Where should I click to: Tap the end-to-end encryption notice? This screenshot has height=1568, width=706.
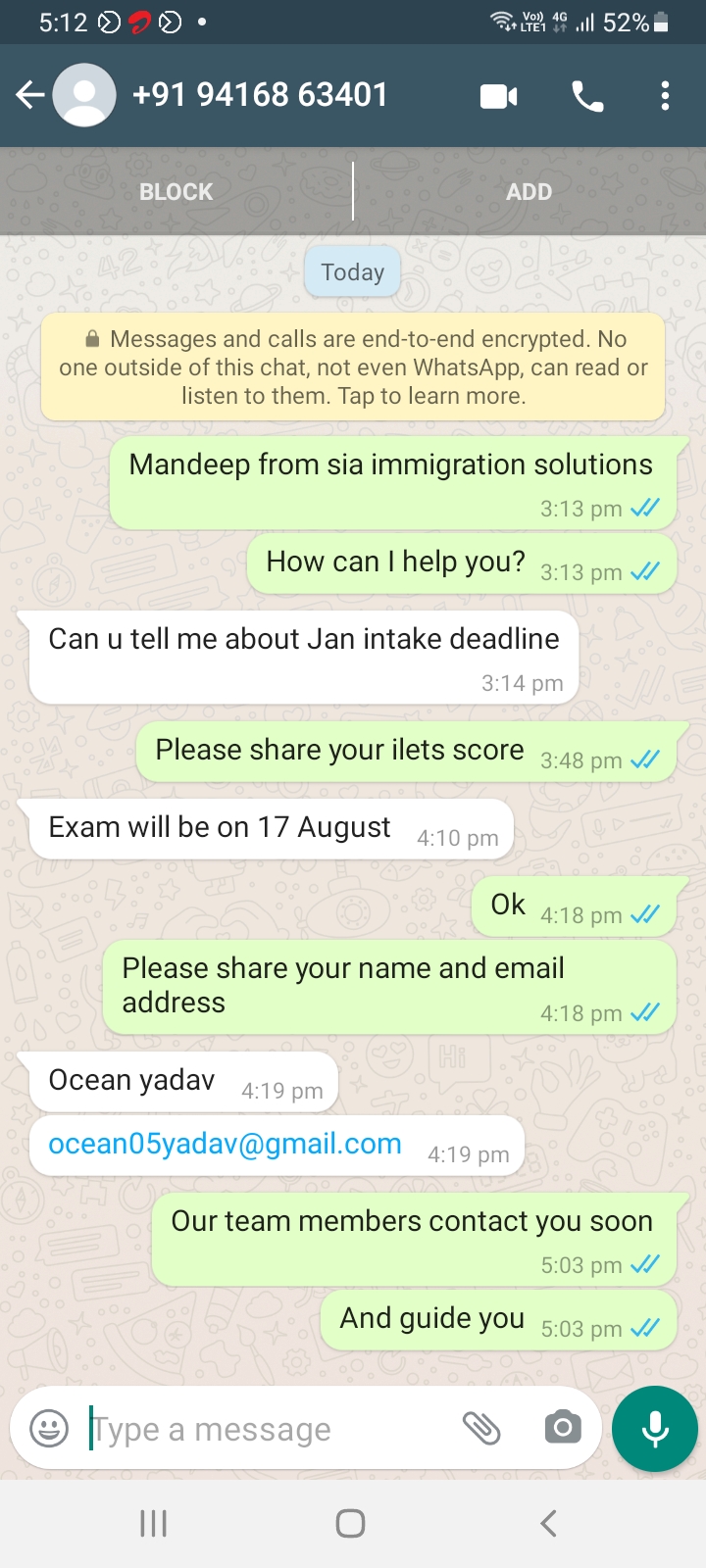(353, 367)
